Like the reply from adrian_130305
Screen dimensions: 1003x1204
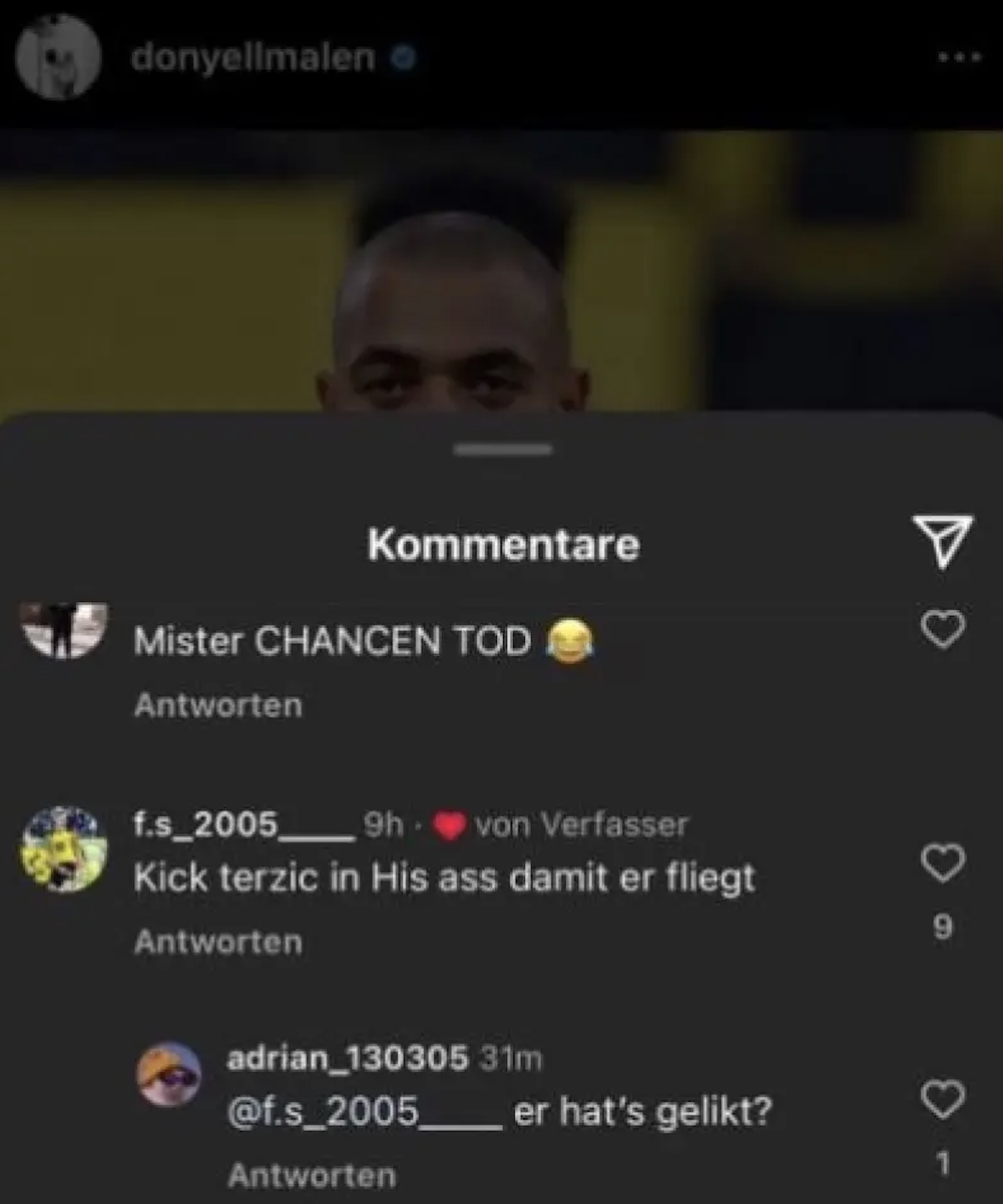pyautogui.click(x=943, y=1099)
